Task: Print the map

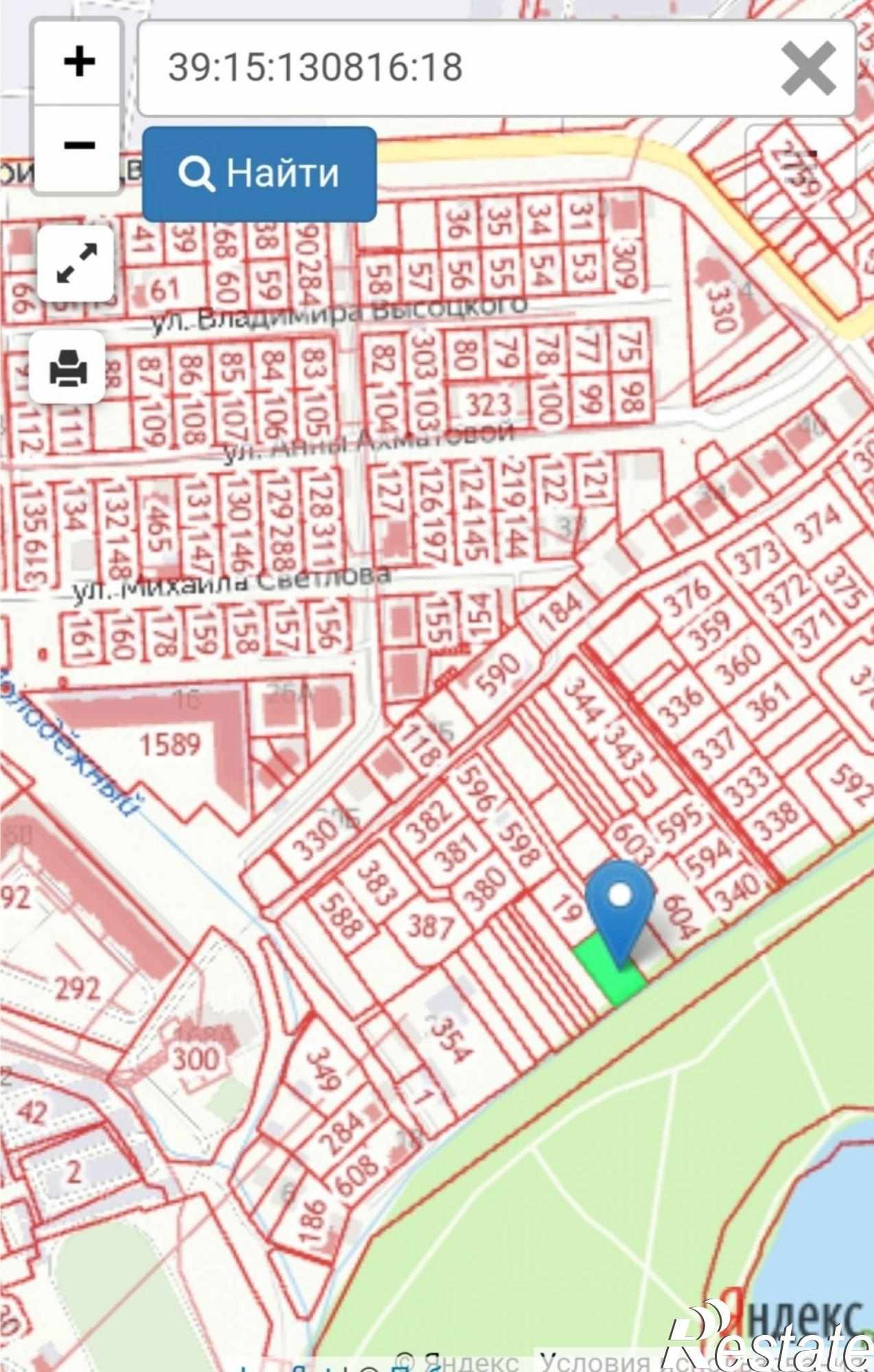Action: coord(67,367)
